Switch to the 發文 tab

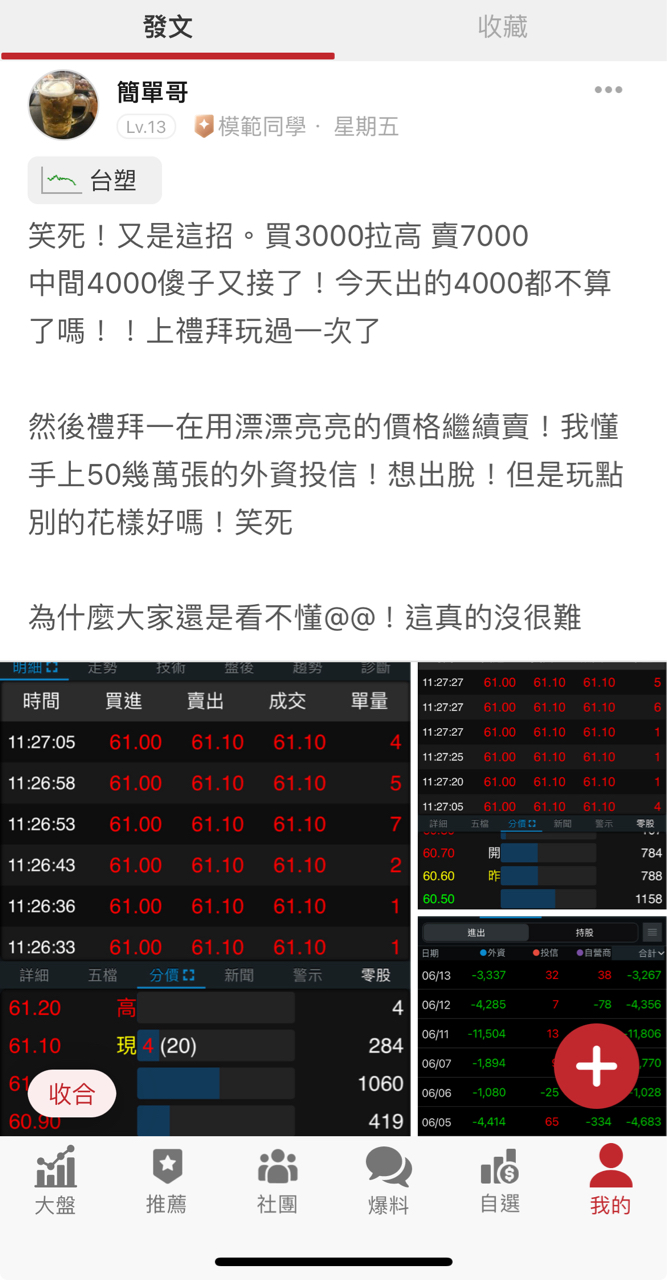pos(167,27)
